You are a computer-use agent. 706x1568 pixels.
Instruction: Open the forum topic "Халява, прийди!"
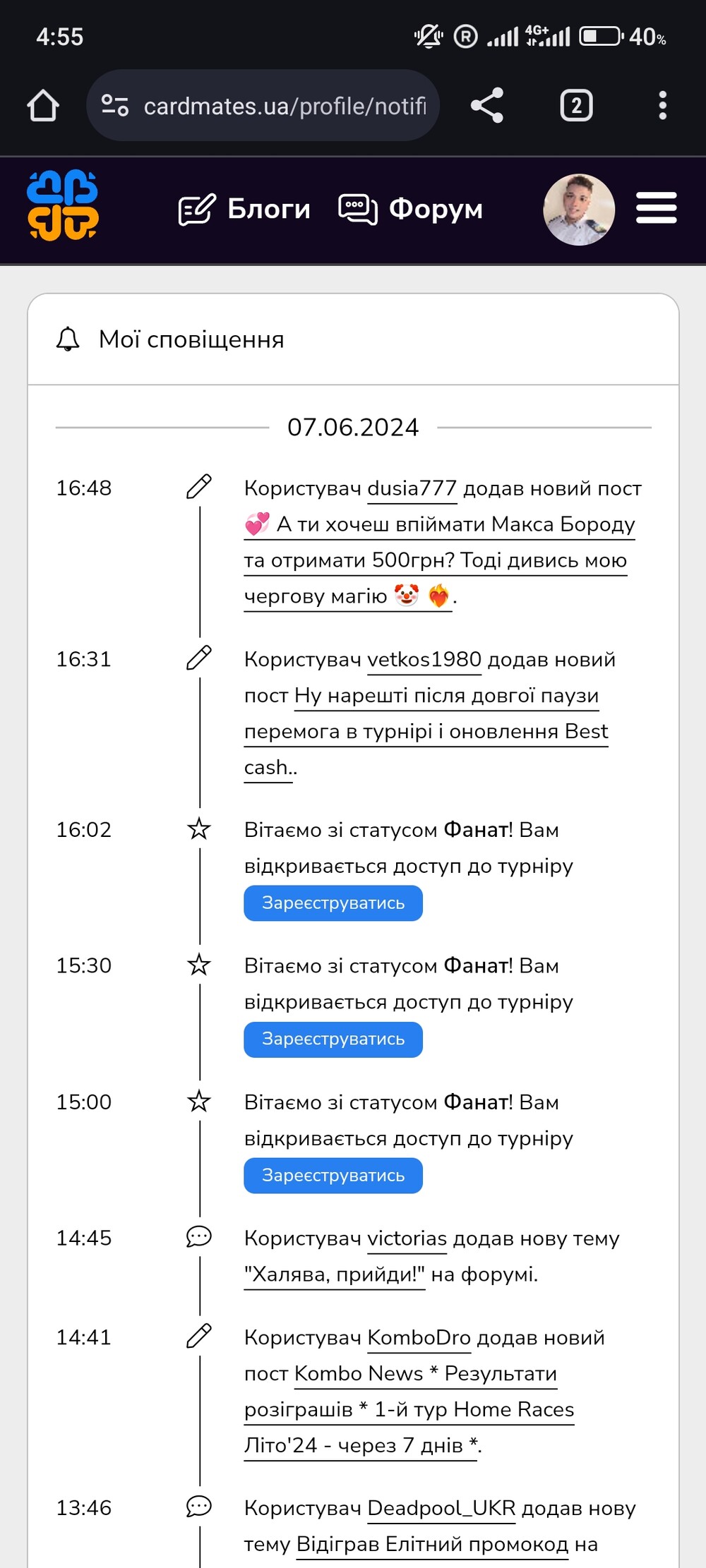click(335, 1275)
